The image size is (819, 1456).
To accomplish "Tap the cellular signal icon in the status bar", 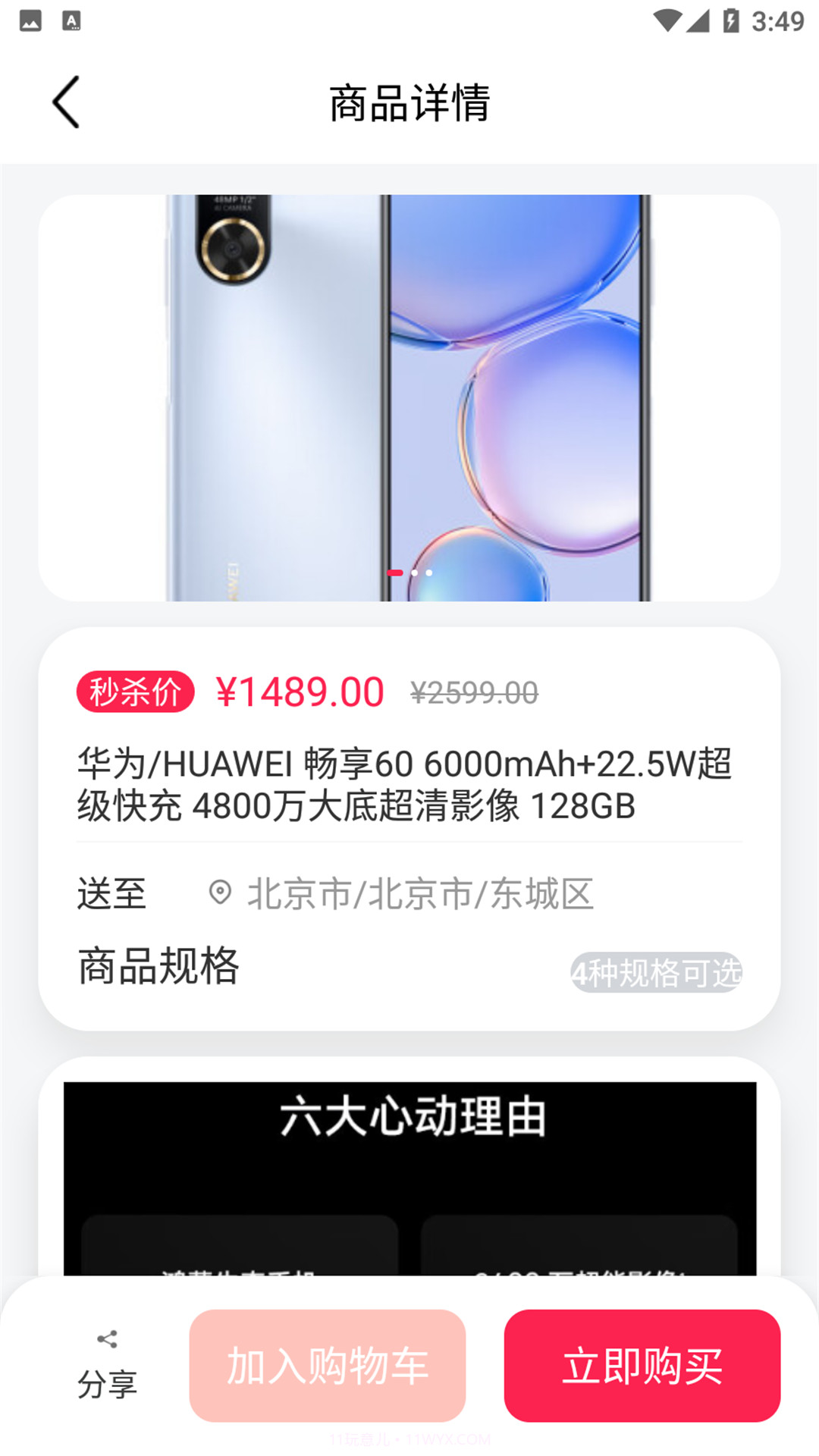I will coord(698,20).
